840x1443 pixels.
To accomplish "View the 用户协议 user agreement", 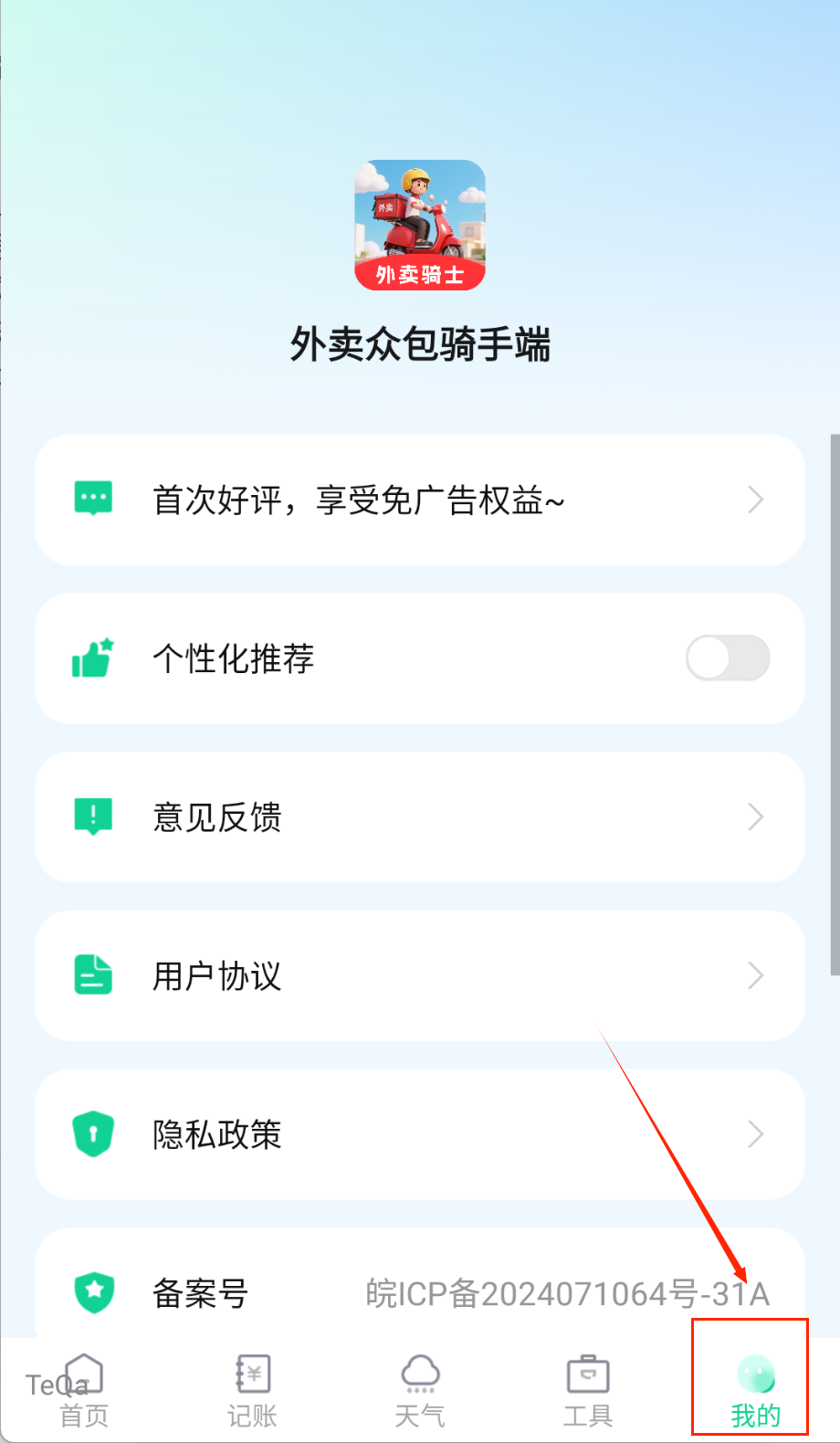I will tap(419, 975).
